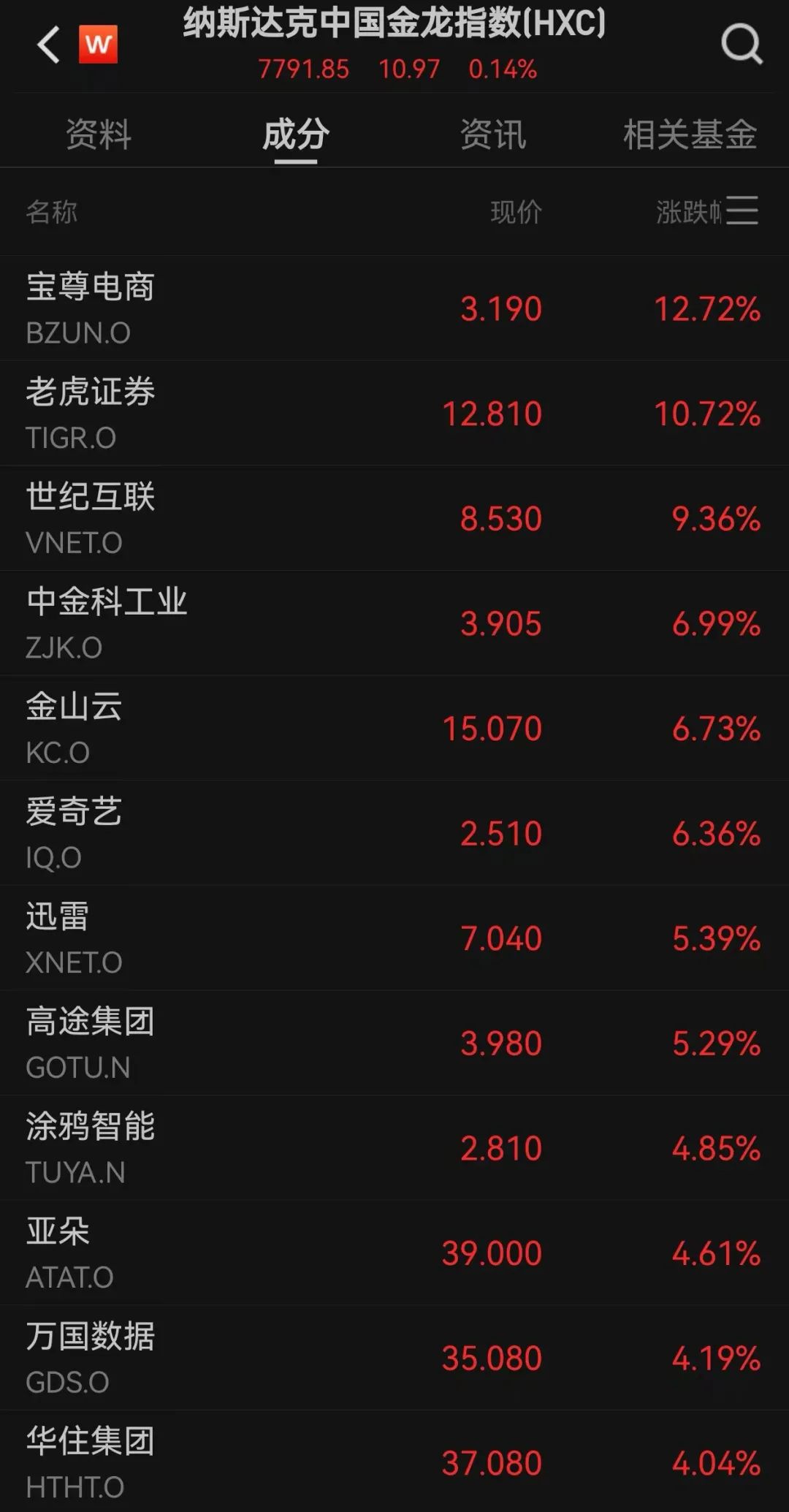This screenshot has width=789, height=1512.
Task: Open the search magnifier icon
Action: 741,45
